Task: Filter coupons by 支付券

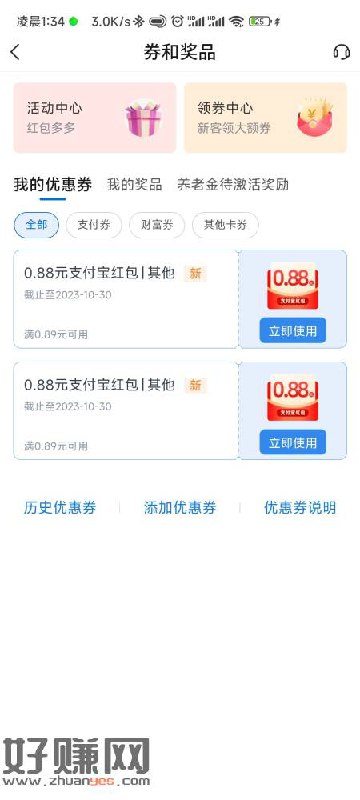Action: (94, 225)
